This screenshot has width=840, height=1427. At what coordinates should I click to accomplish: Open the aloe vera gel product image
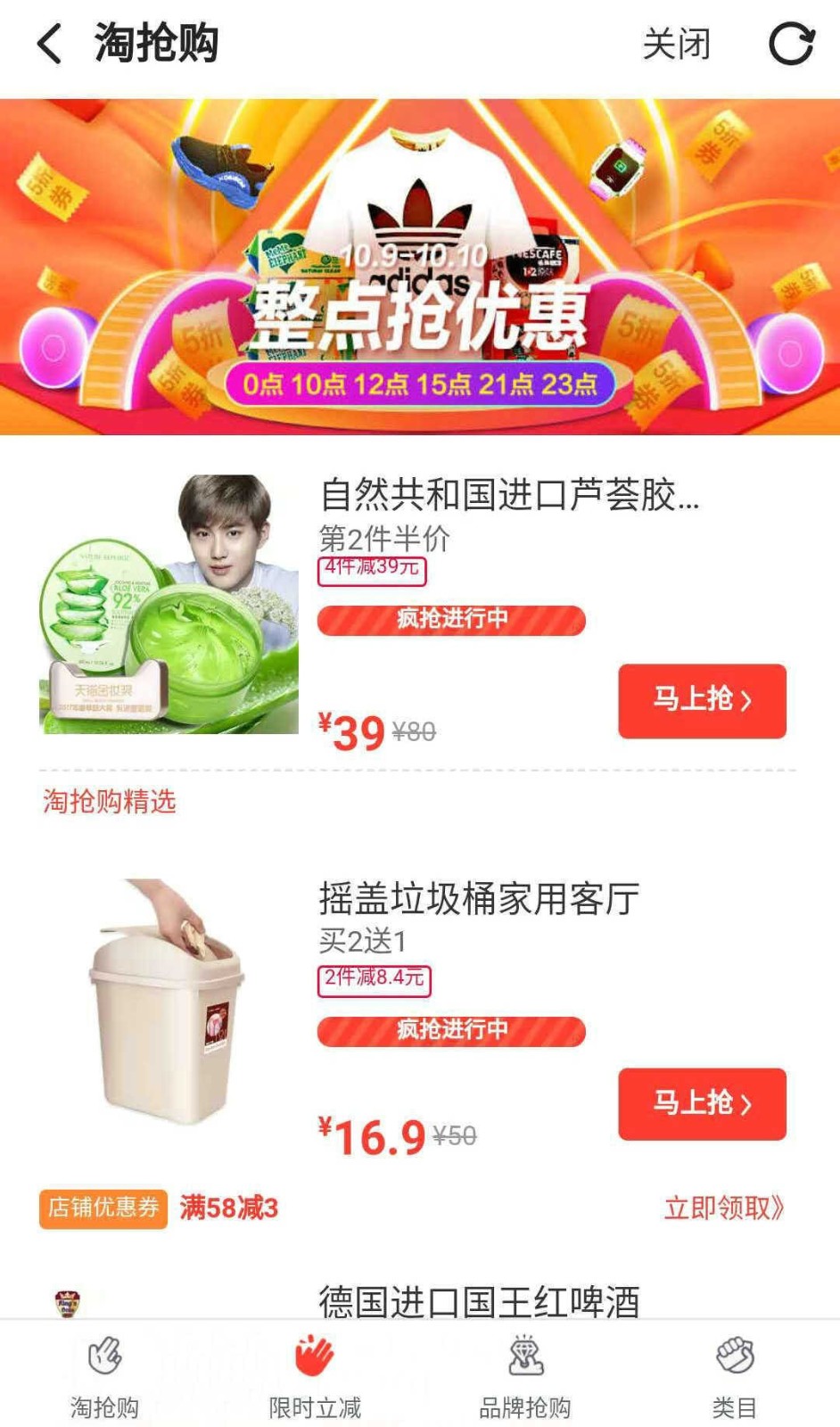coord(169,605)
